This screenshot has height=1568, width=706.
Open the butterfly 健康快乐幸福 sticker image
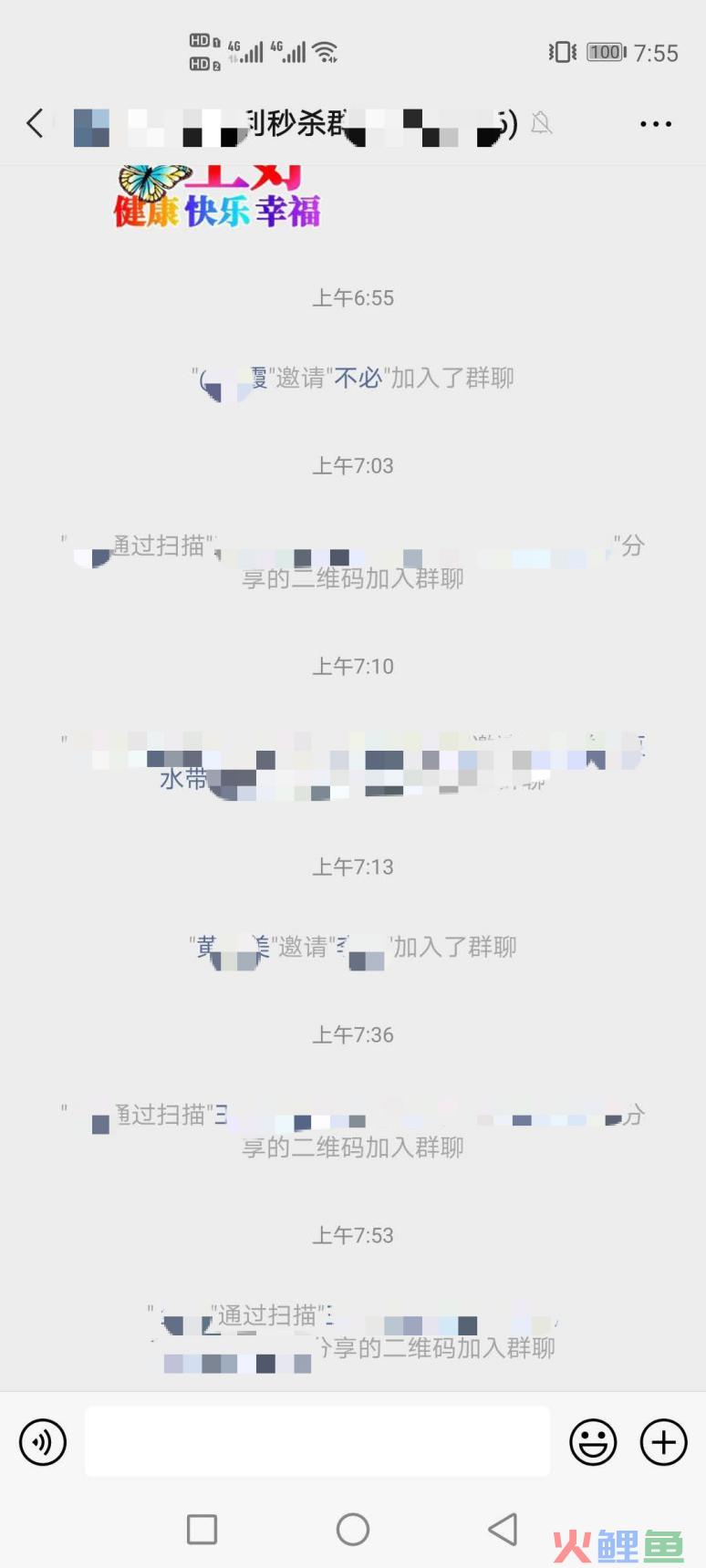click(217, 196)
